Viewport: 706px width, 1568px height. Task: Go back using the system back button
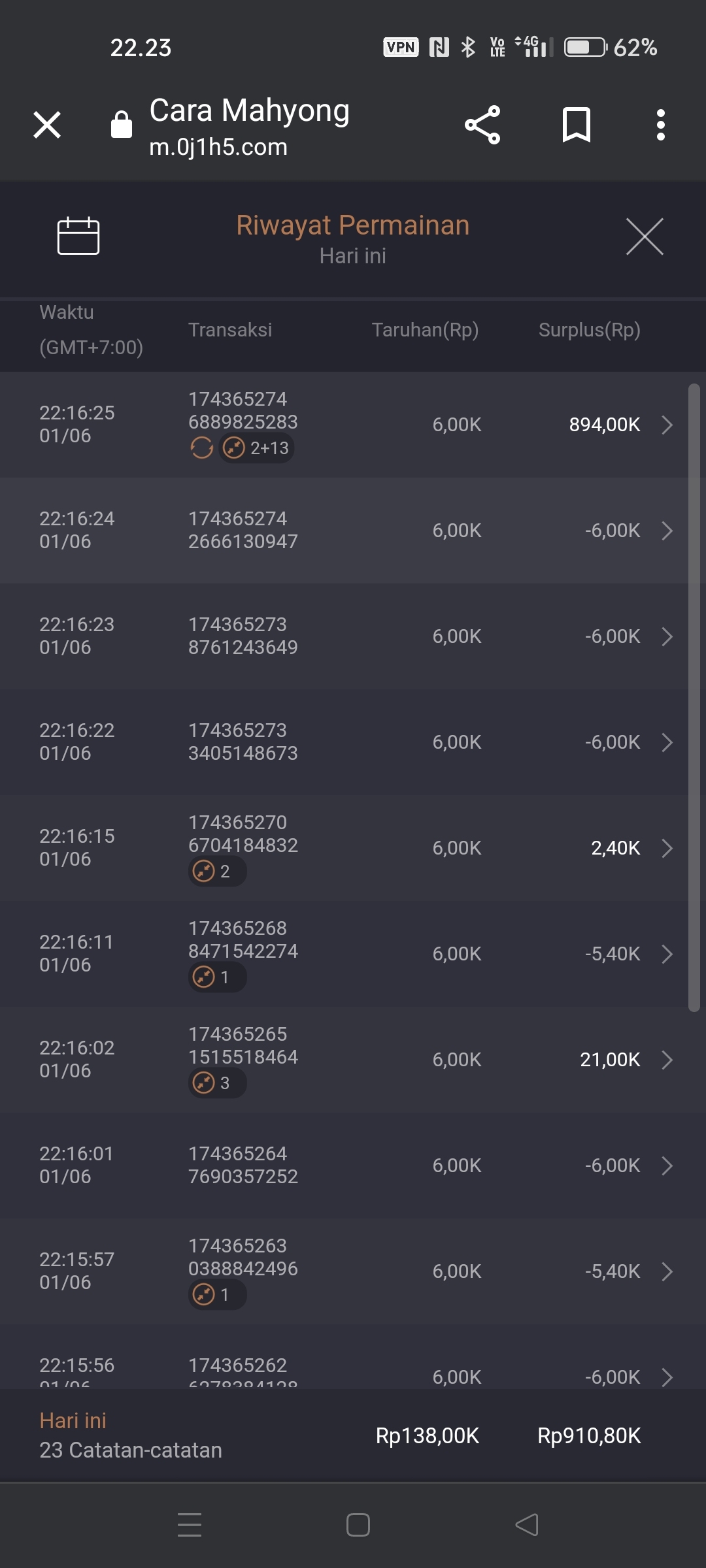pos(527,1525)
